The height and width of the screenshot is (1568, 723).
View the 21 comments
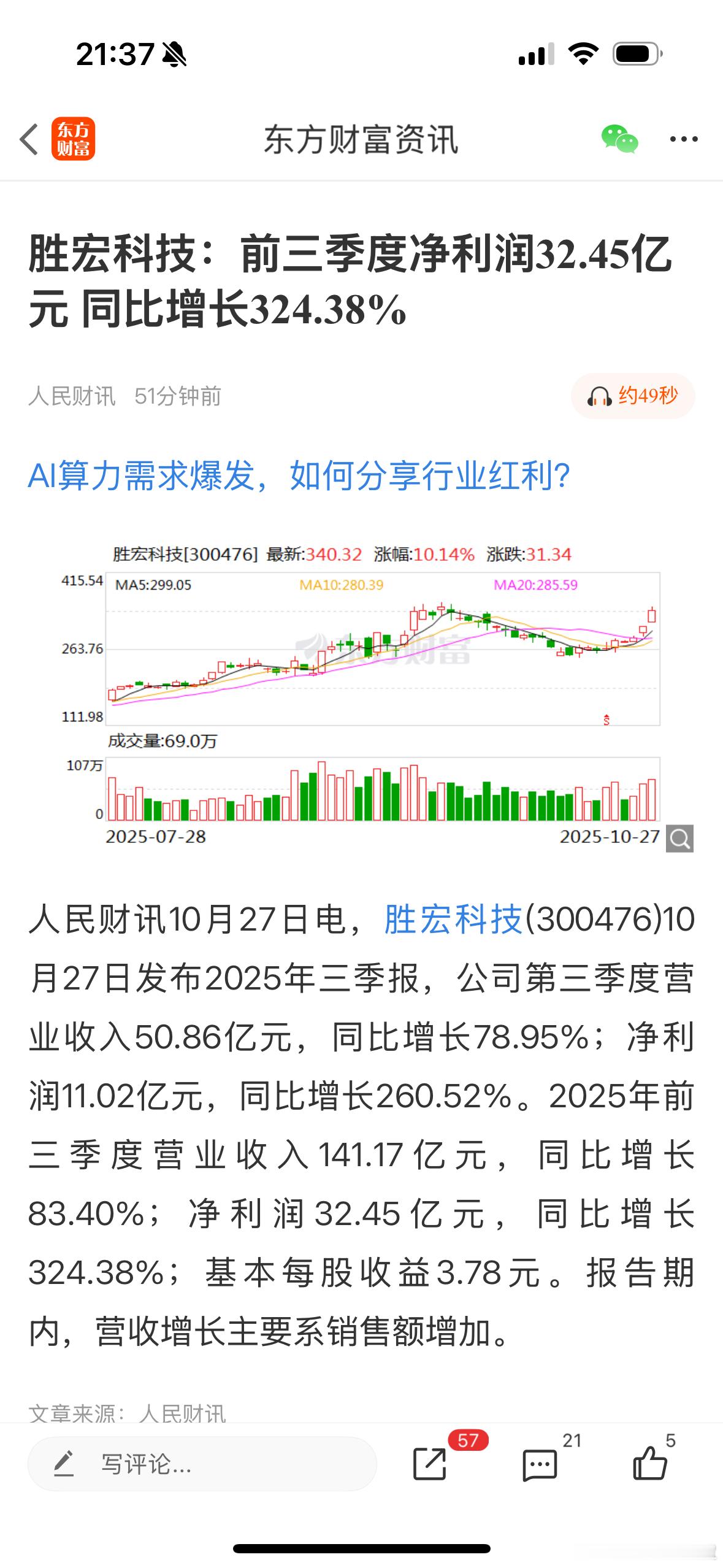point(540,1464)
